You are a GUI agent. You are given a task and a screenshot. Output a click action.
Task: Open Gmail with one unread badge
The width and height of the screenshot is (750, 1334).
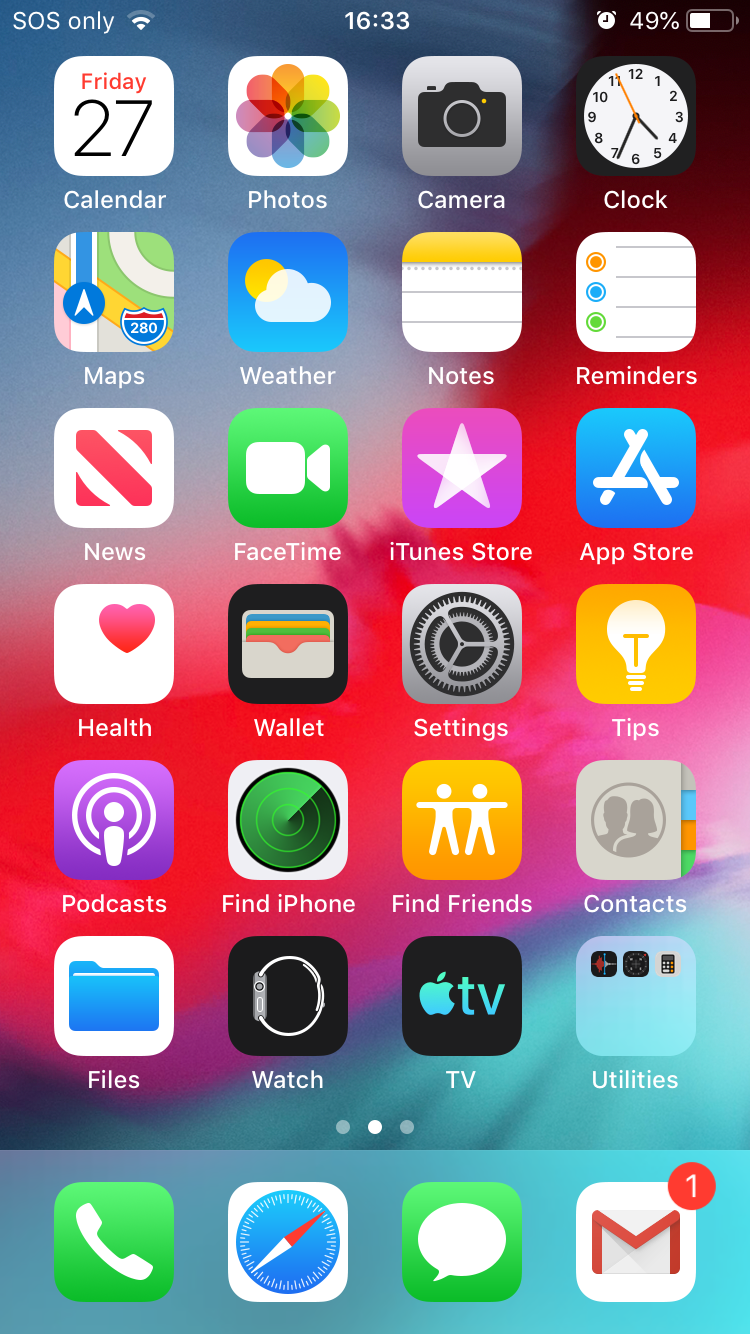(636, 1242)
